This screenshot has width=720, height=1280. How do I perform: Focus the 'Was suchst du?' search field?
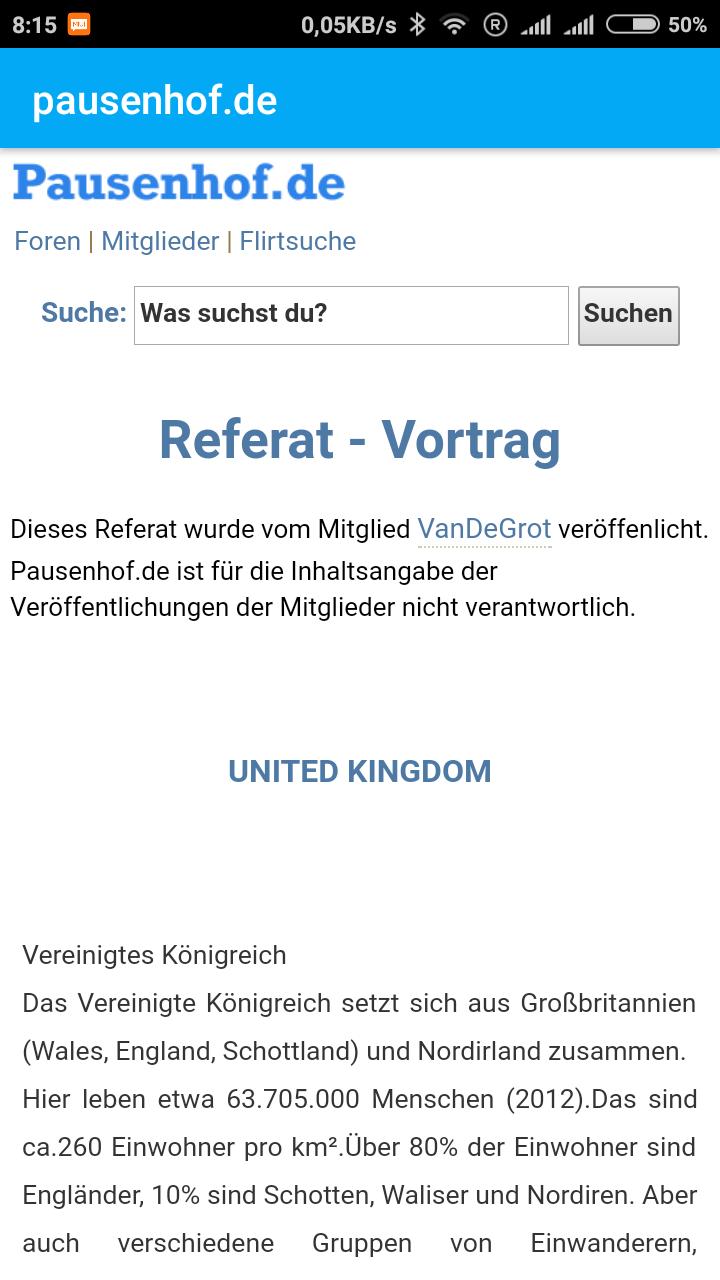point(351,315)
